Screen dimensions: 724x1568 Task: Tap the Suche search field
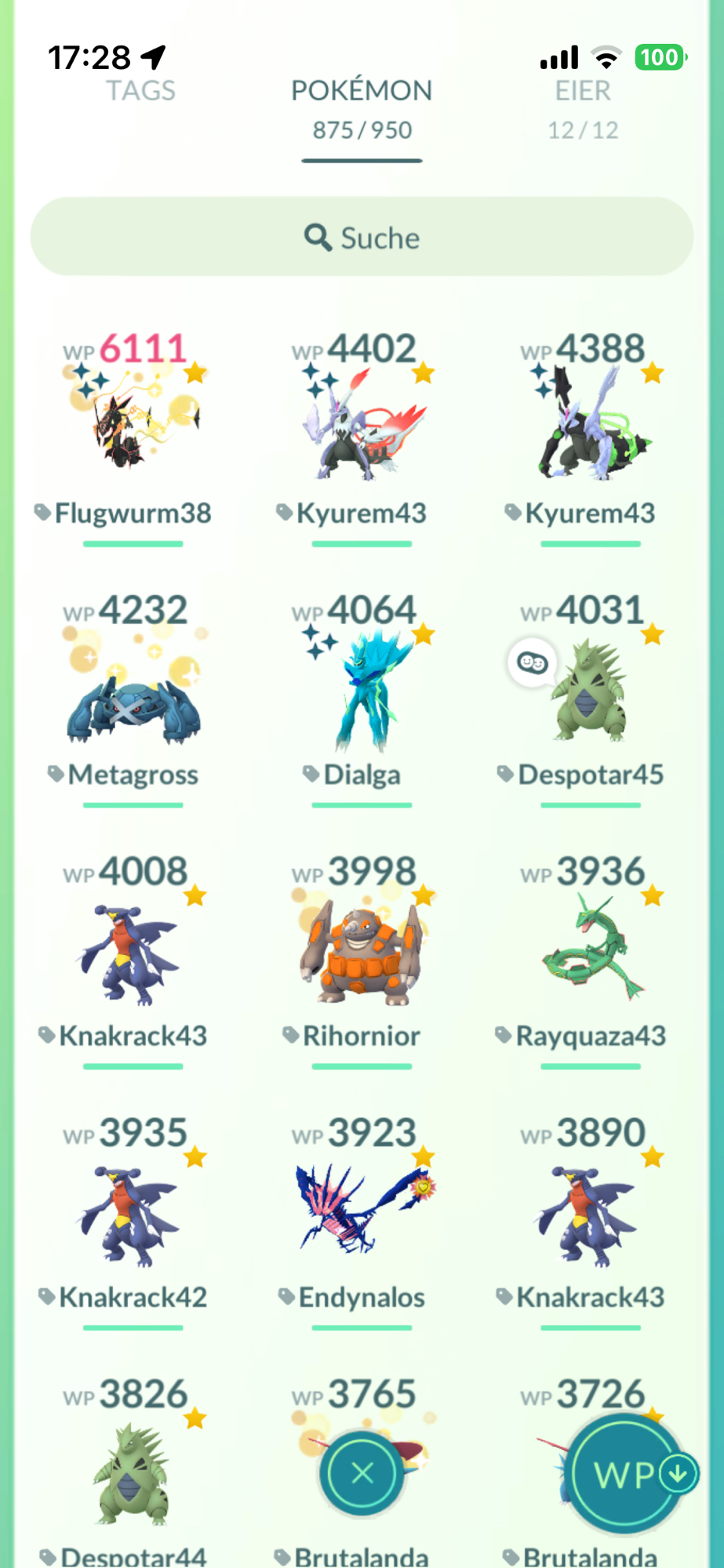pyautogui.click(x=362, y=237)
